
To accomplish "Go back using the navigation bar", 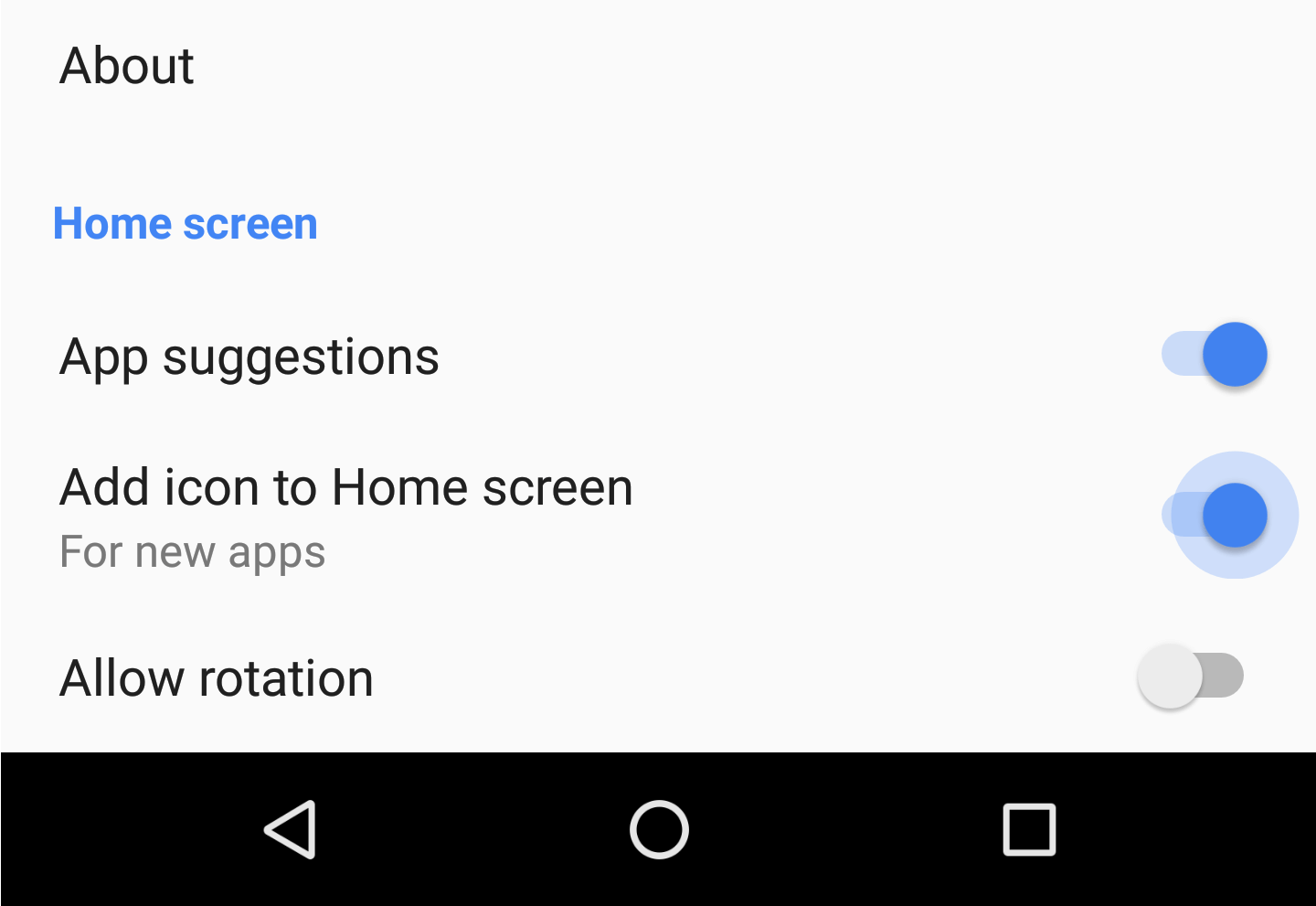I will pos(292,829).
